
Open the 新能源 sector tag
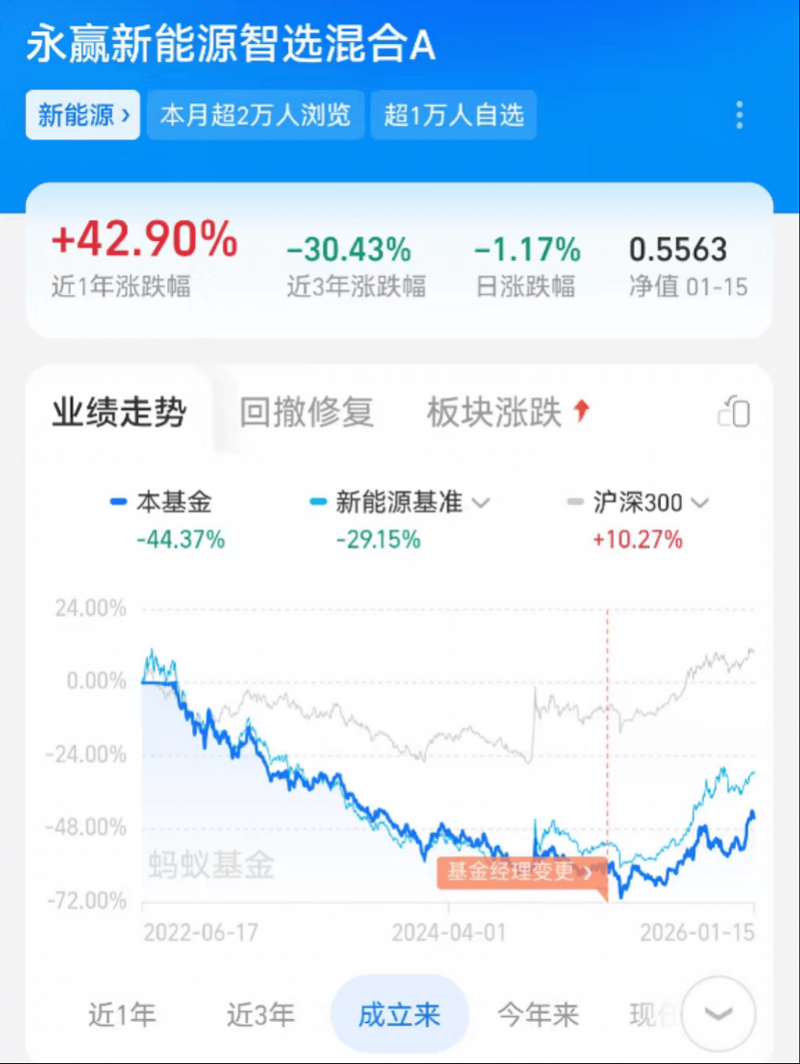click(x=83, y=115)
